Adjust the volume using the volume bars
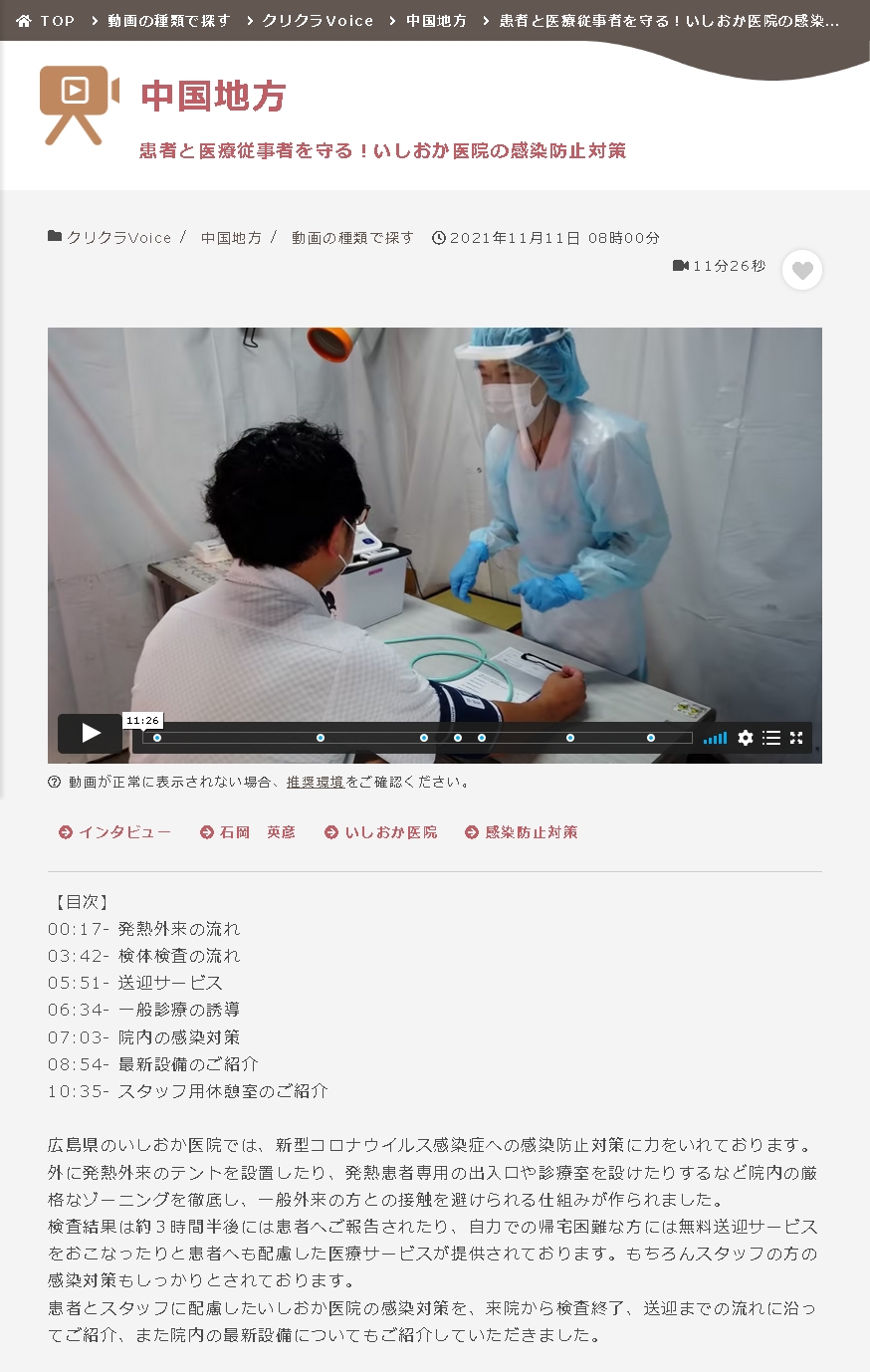Screen dimensions: 870x1372 click(715, 739)
